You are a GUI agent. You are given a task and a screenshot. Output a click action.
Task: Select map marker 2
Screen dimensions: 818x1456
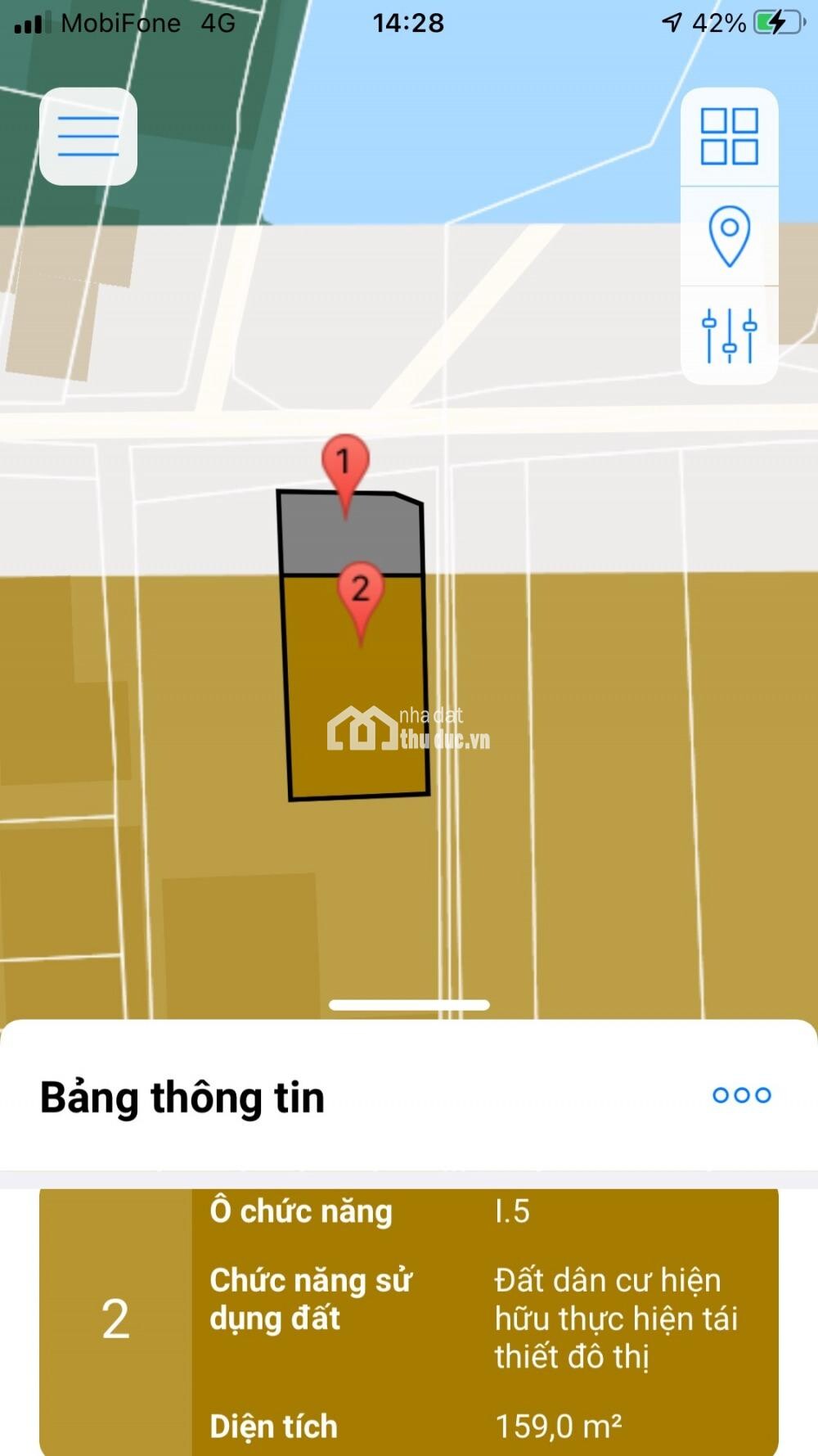(x=360, y=591)
